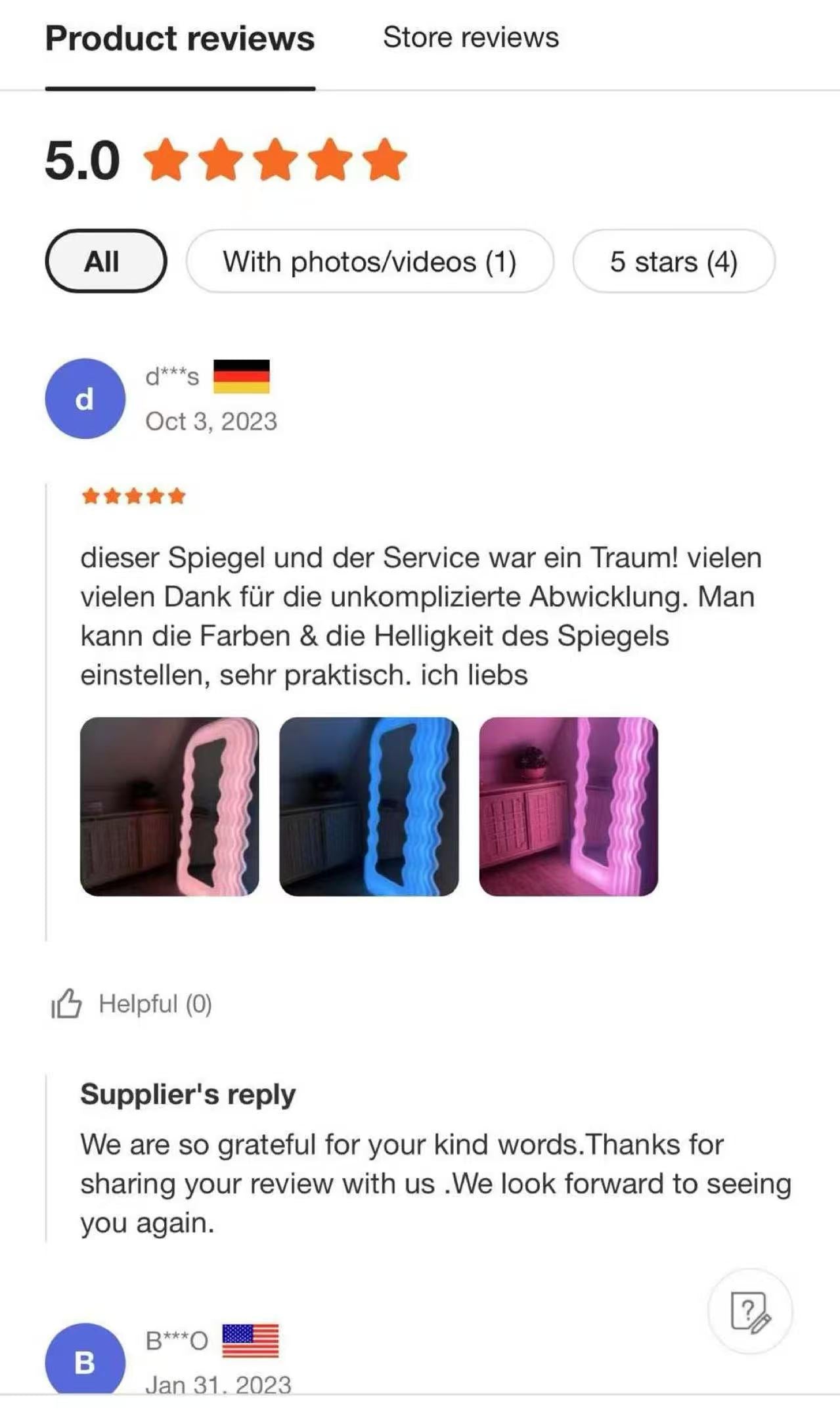840x1416 pixels.
Task: Open the magenta mirror review photo
Action: (x=568, y=807)
